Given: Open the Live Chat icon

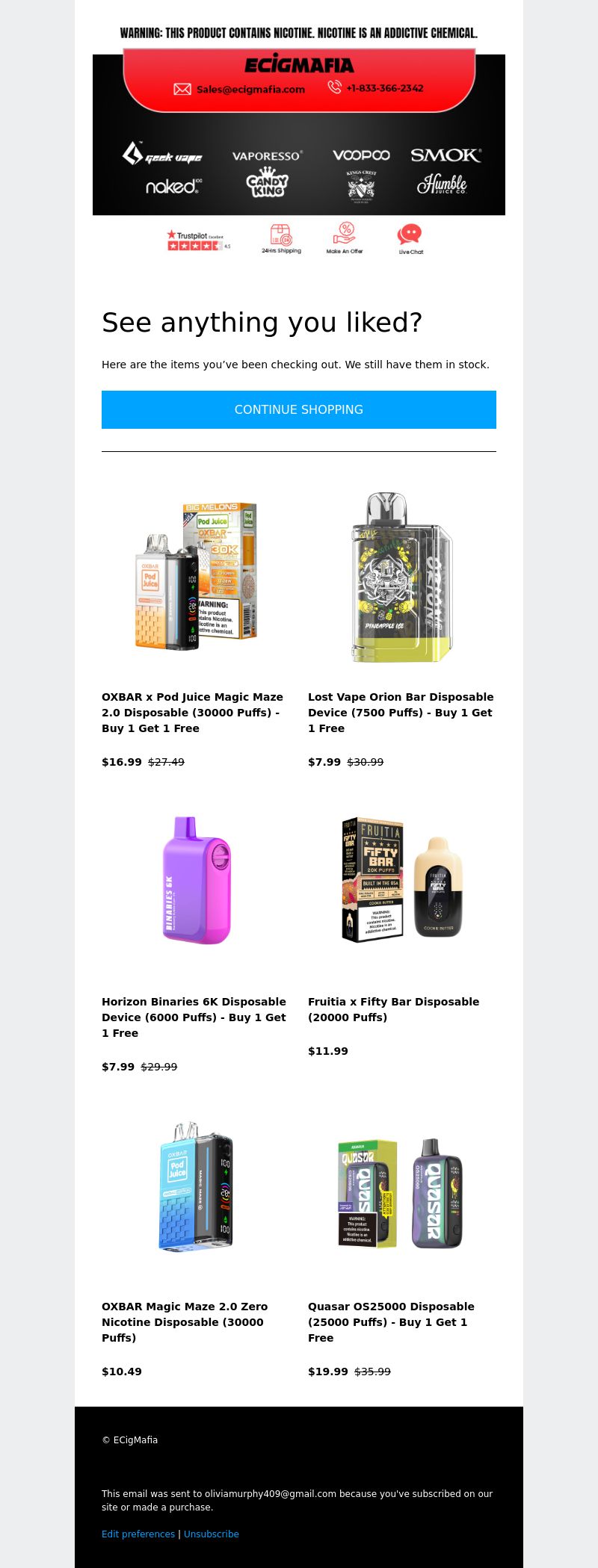Looking at the screenshot, I should 410,239.
